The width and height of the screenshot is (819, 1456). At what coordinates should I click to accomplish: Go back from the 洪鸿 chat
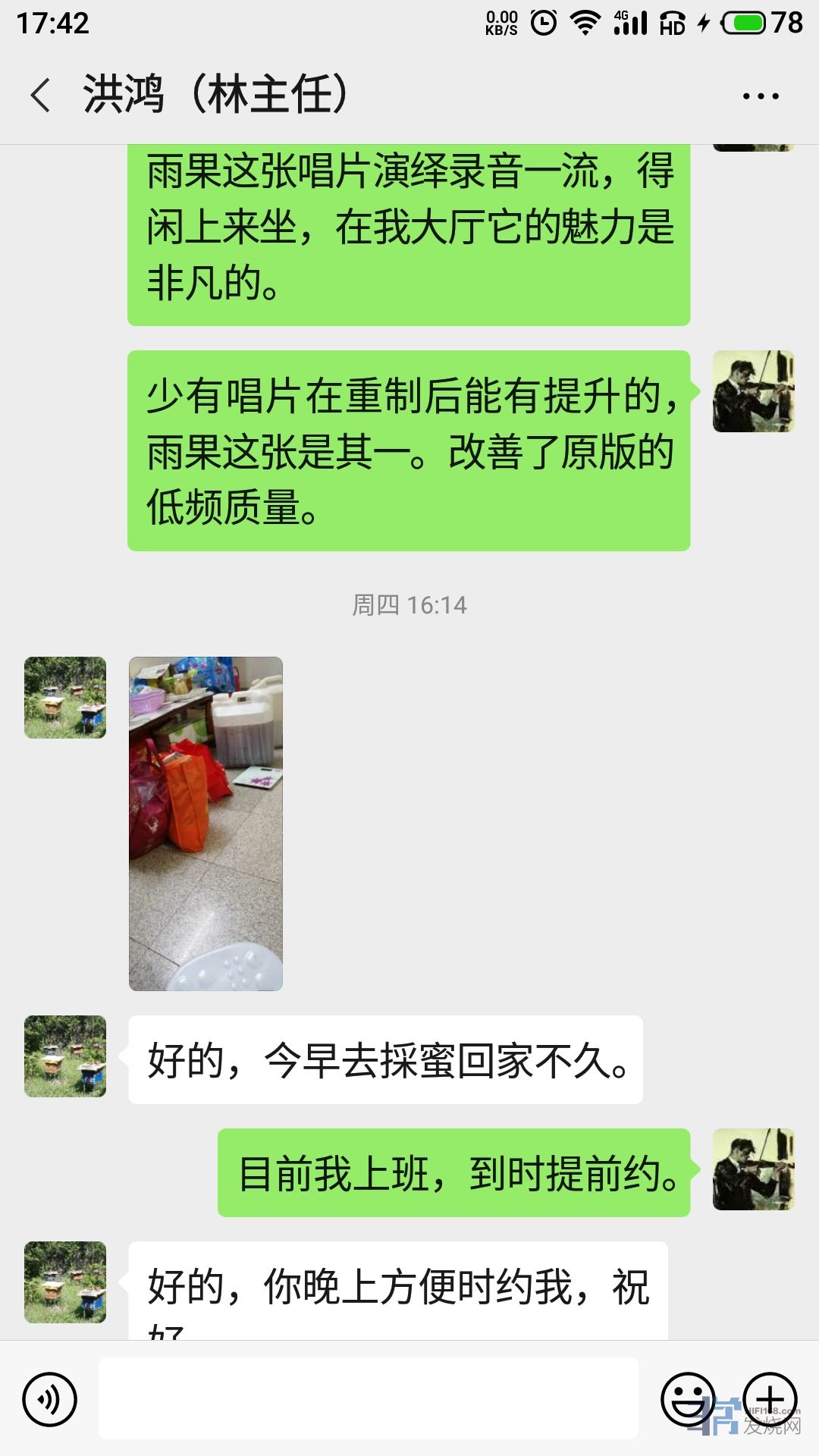pyautogui.click(x=41, y=96)
